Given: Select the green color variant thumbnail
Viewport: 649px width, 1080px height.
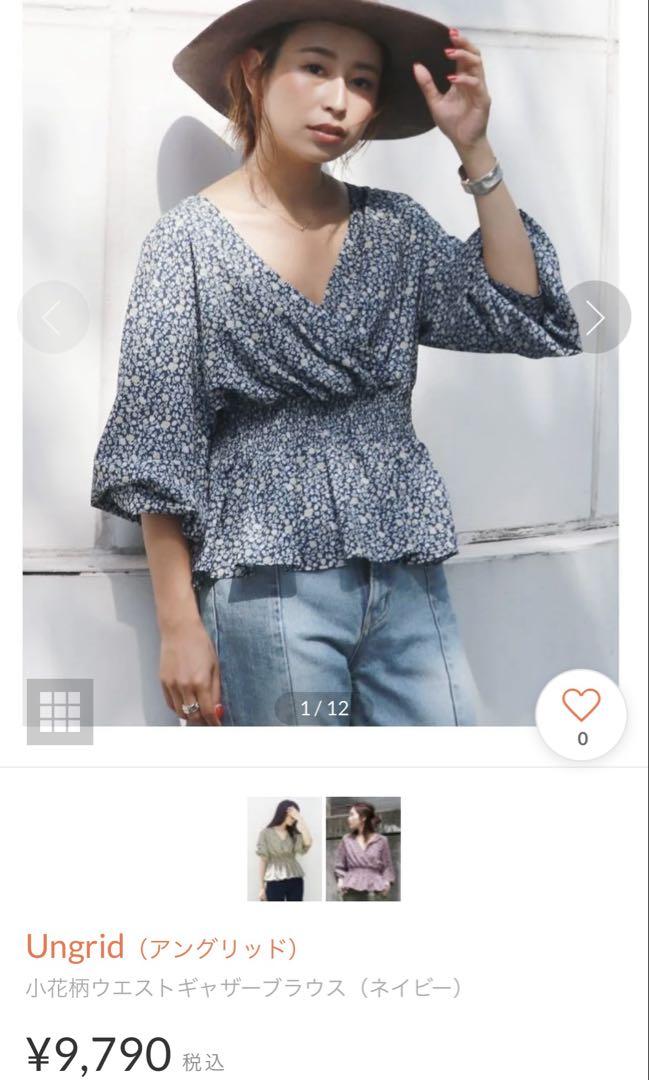Looking at the screenshot, I should [284, 848].
